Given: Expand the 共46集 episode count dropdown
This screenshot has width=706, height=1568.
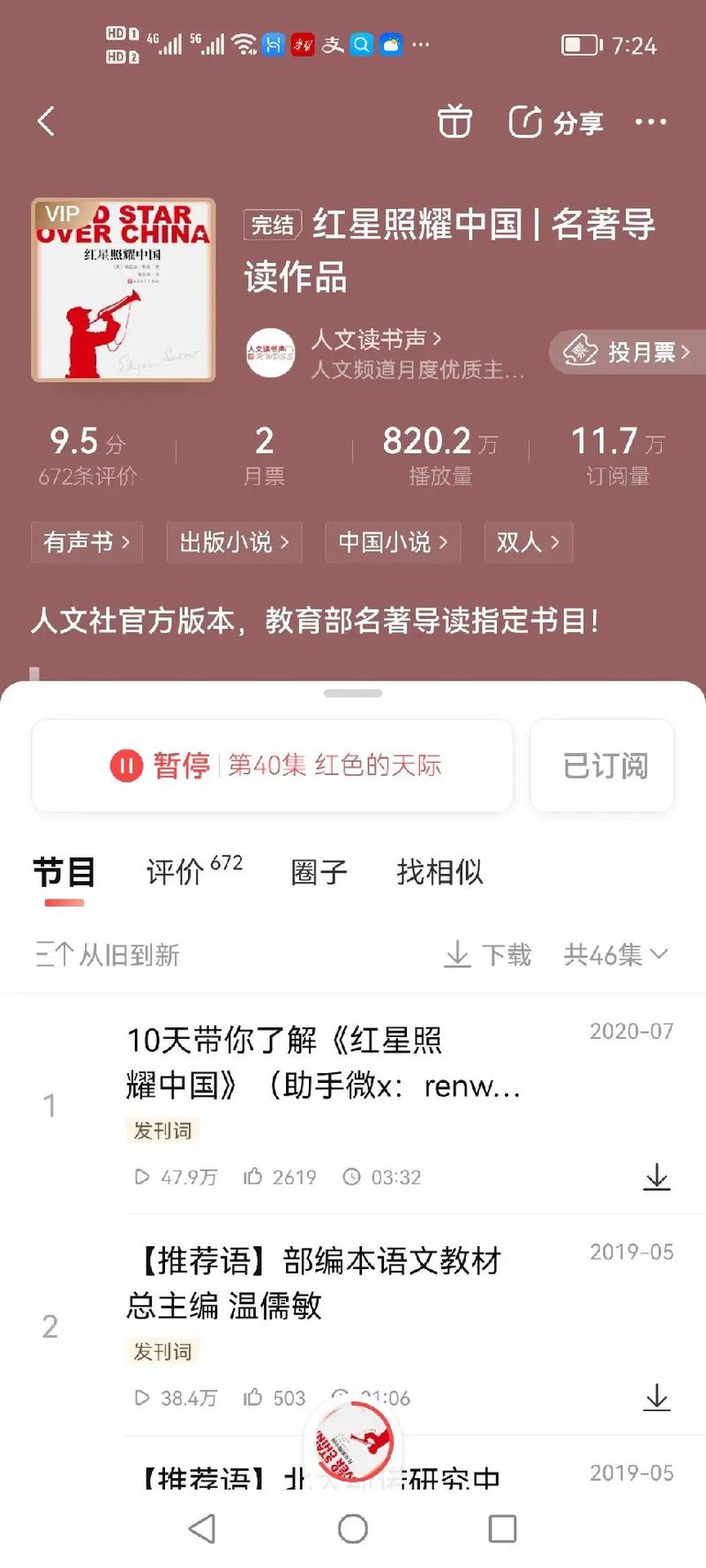Looking at the screenshot, I should [x=613, y=955].
